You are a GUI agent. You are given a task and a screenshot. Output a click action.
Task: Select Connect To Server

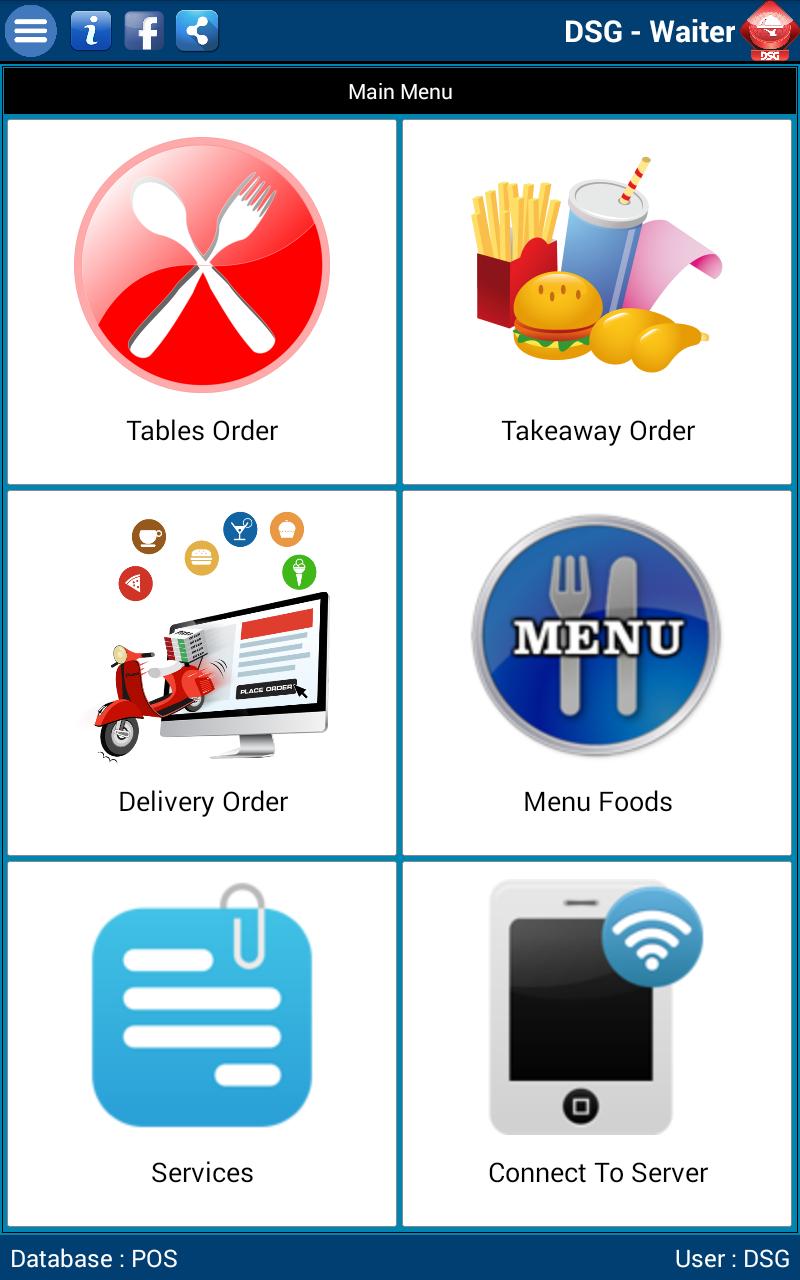pos(597,1043)
